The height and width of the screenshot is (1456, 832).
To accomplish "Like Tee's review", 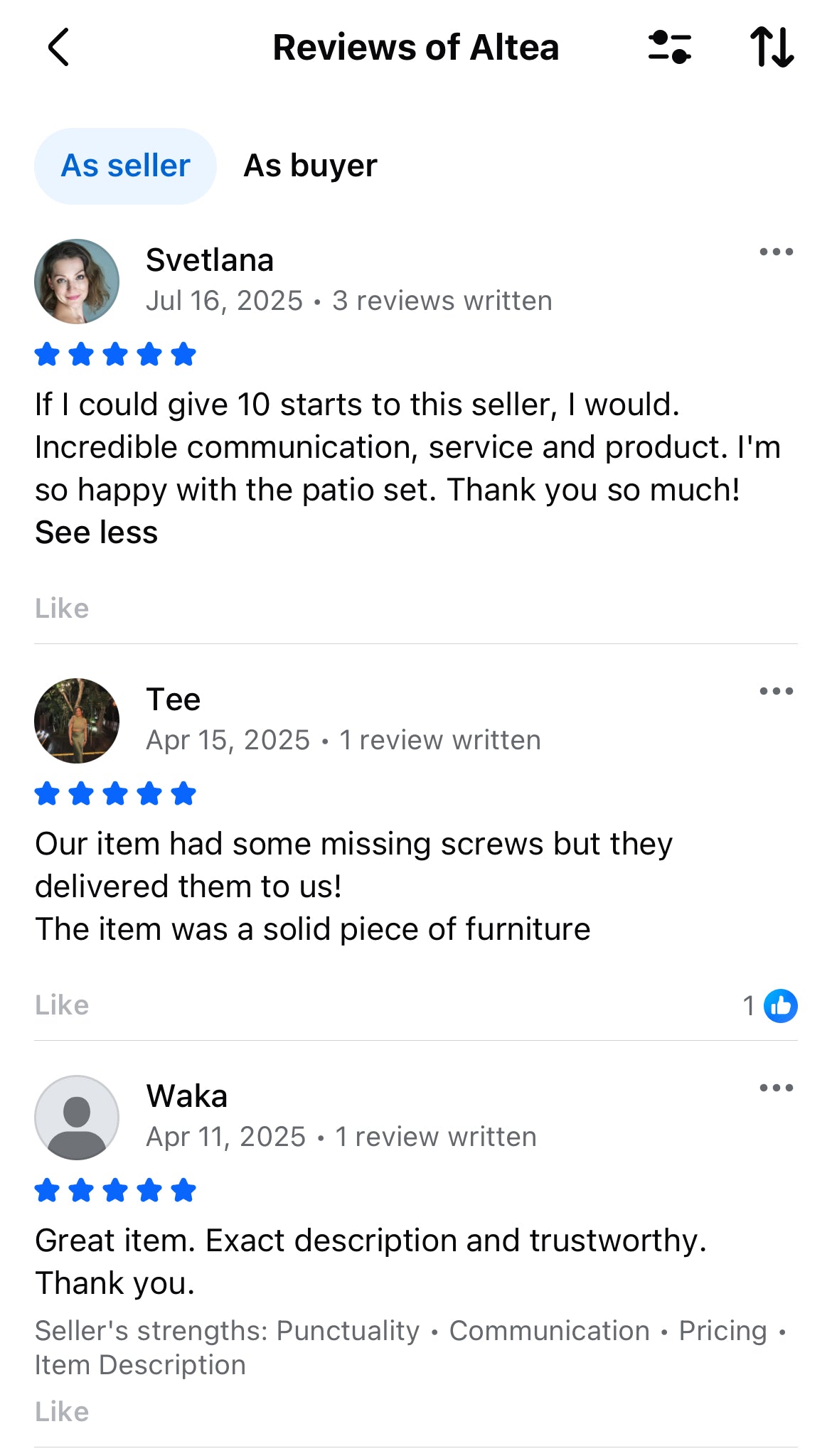I will pyautogui.click(x=62, y=1005).
